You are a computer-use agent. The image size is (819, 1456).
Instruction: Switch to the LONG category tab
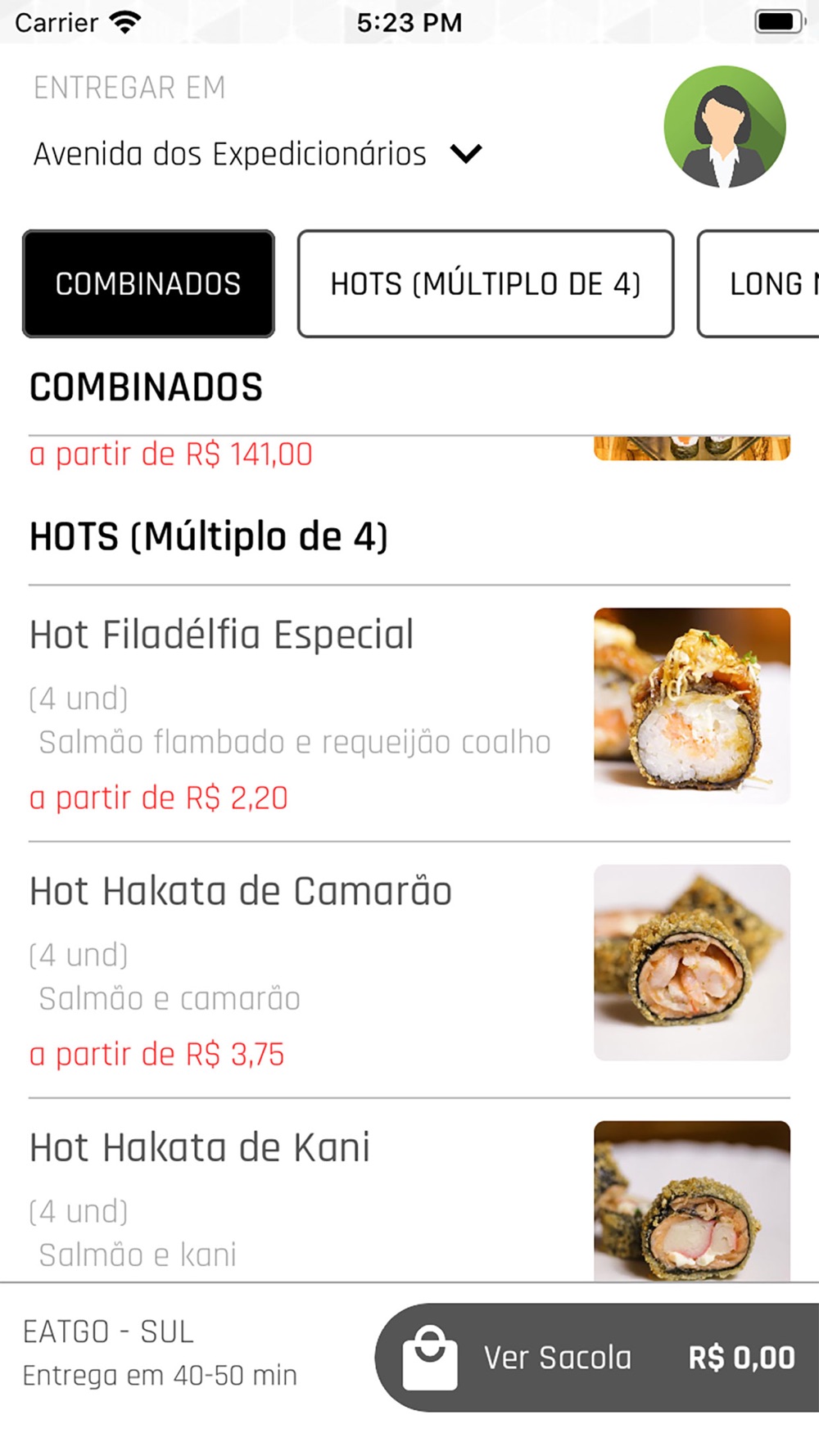coord(762,283)
